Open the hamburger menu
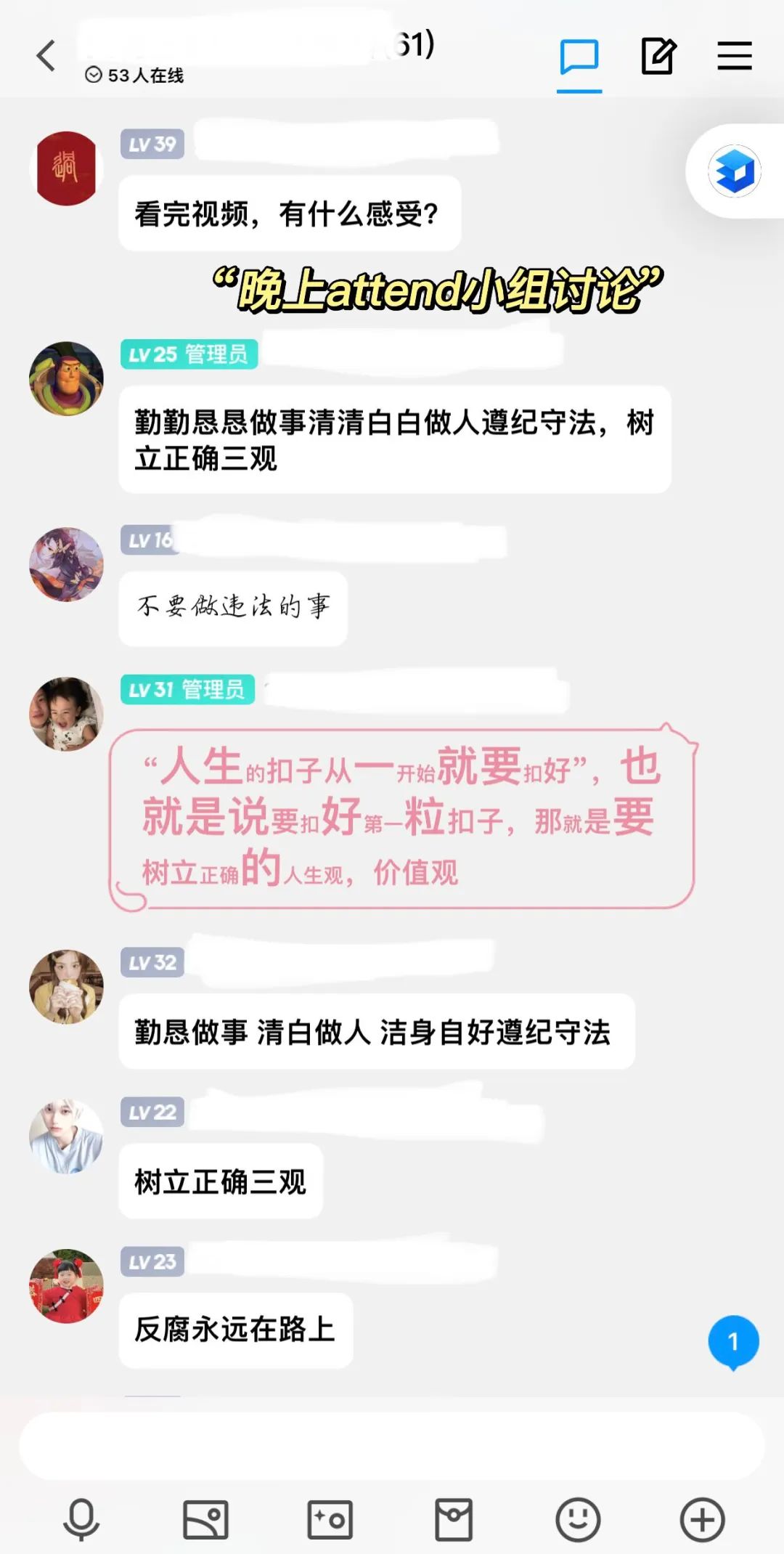The image size is (784, 1554). (x=734, y=56)
